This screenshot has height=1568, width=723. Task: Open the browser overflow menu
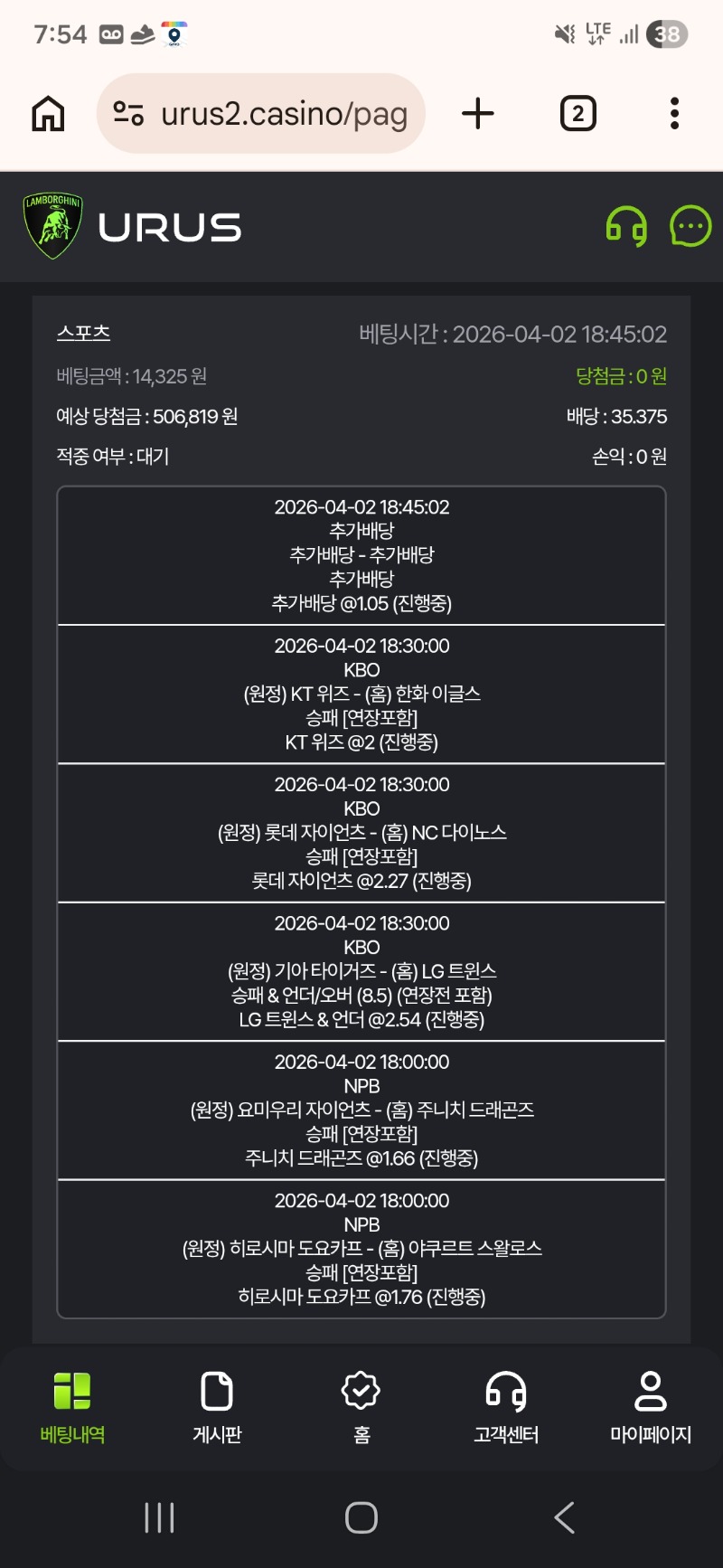[x=674, y=114]
